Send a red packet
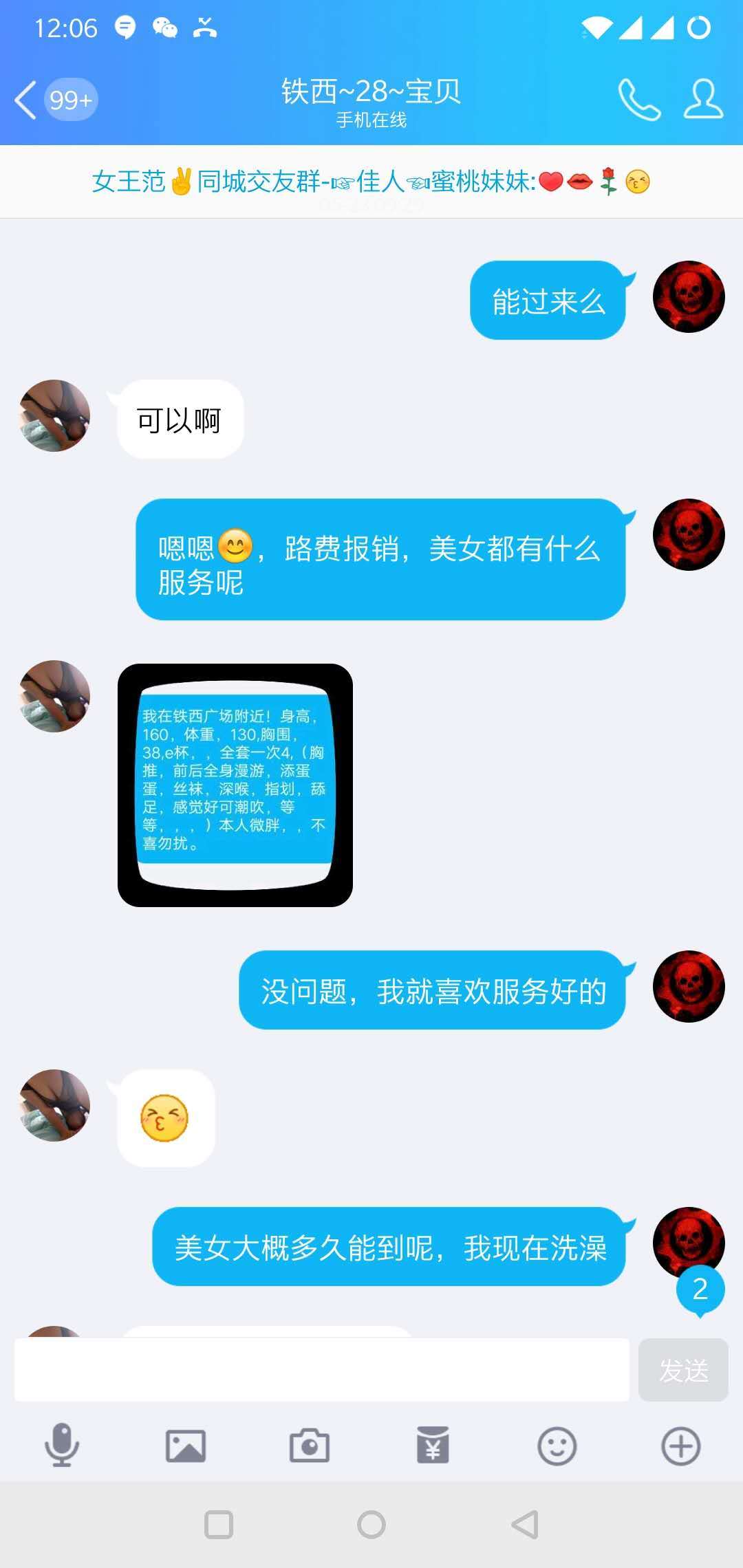 [x=433, y=1446]
